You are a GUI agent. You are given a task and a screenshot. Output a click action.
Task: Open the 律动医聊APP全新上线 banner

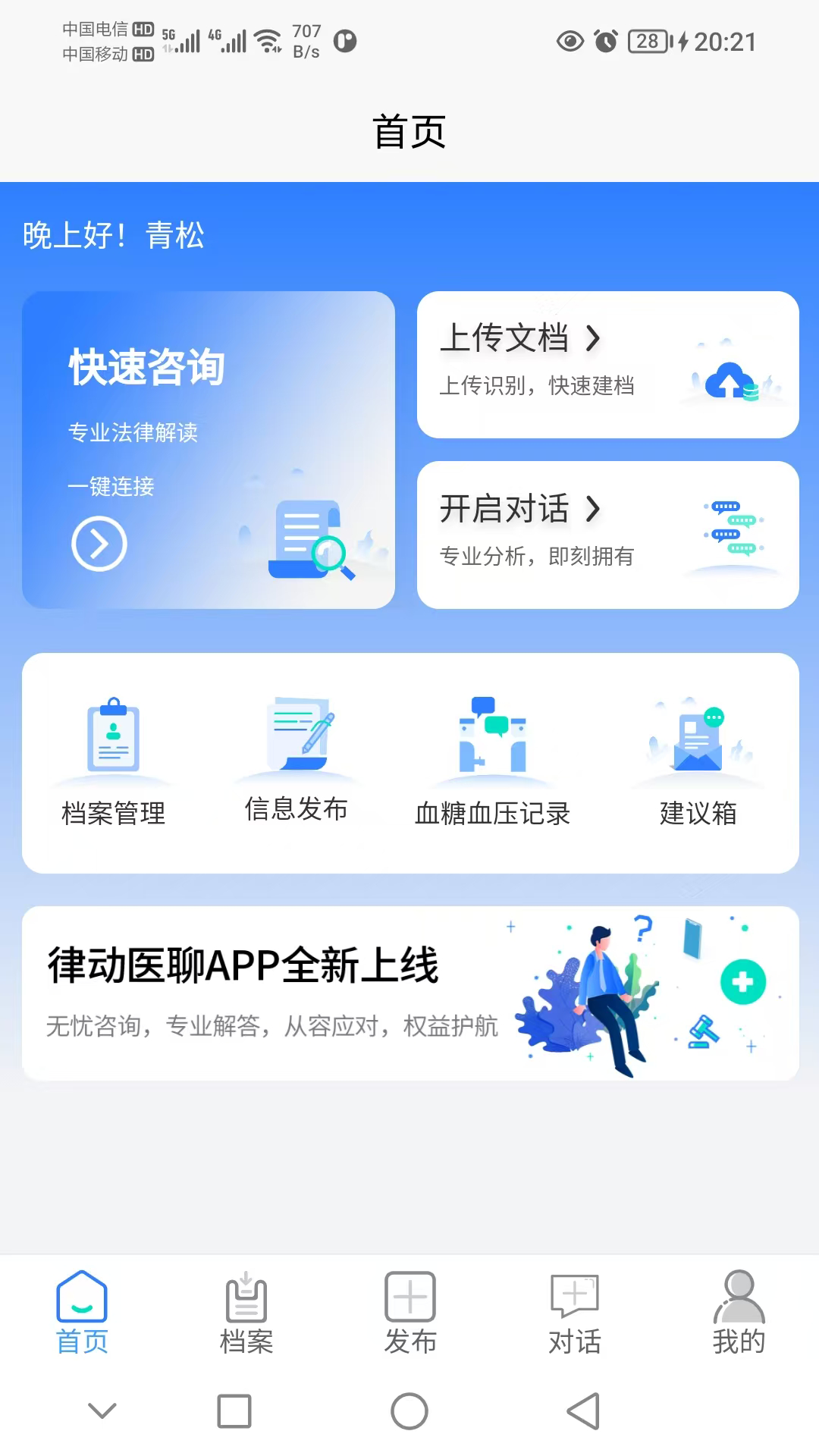tap(409, 991)
